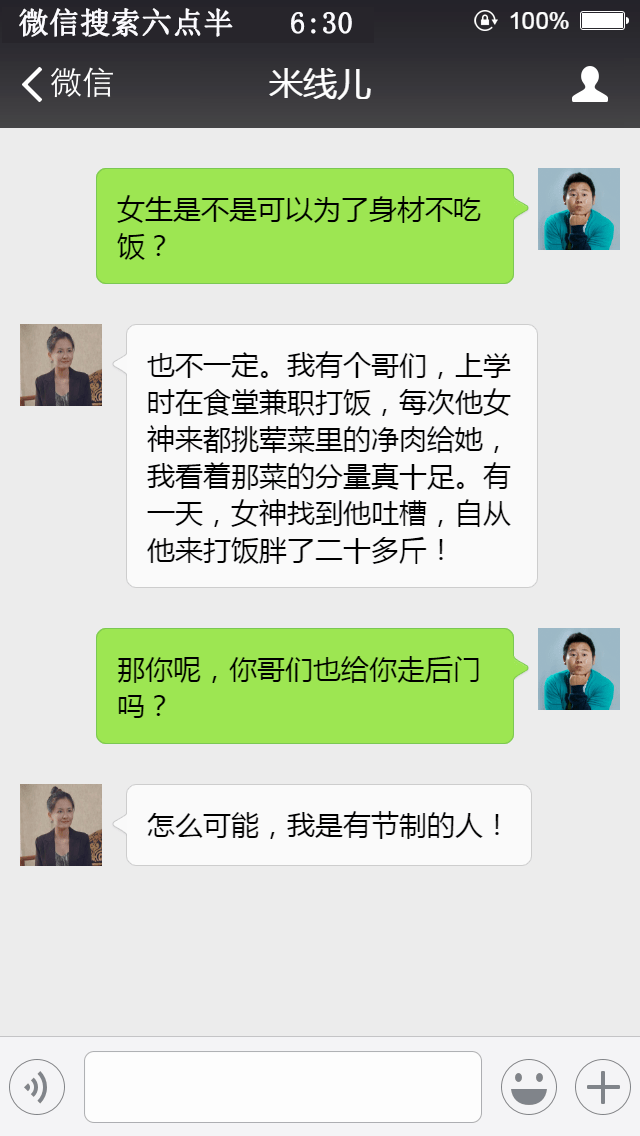Image resolution: width=640 pixels, height=1136 pixels.
Task: Open the emoji sticker panel
Action: [528, 1086]
